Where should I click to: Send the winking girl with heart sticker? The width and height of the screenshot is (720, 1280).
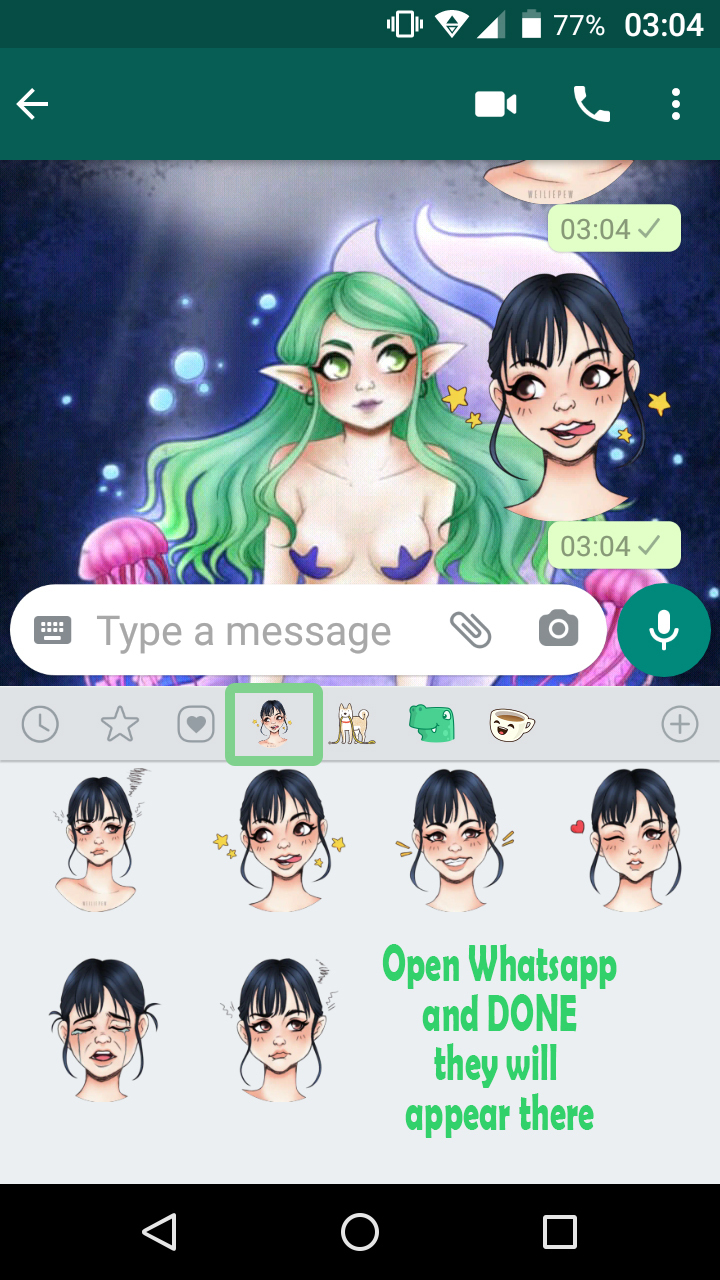[x=630, y=840]
